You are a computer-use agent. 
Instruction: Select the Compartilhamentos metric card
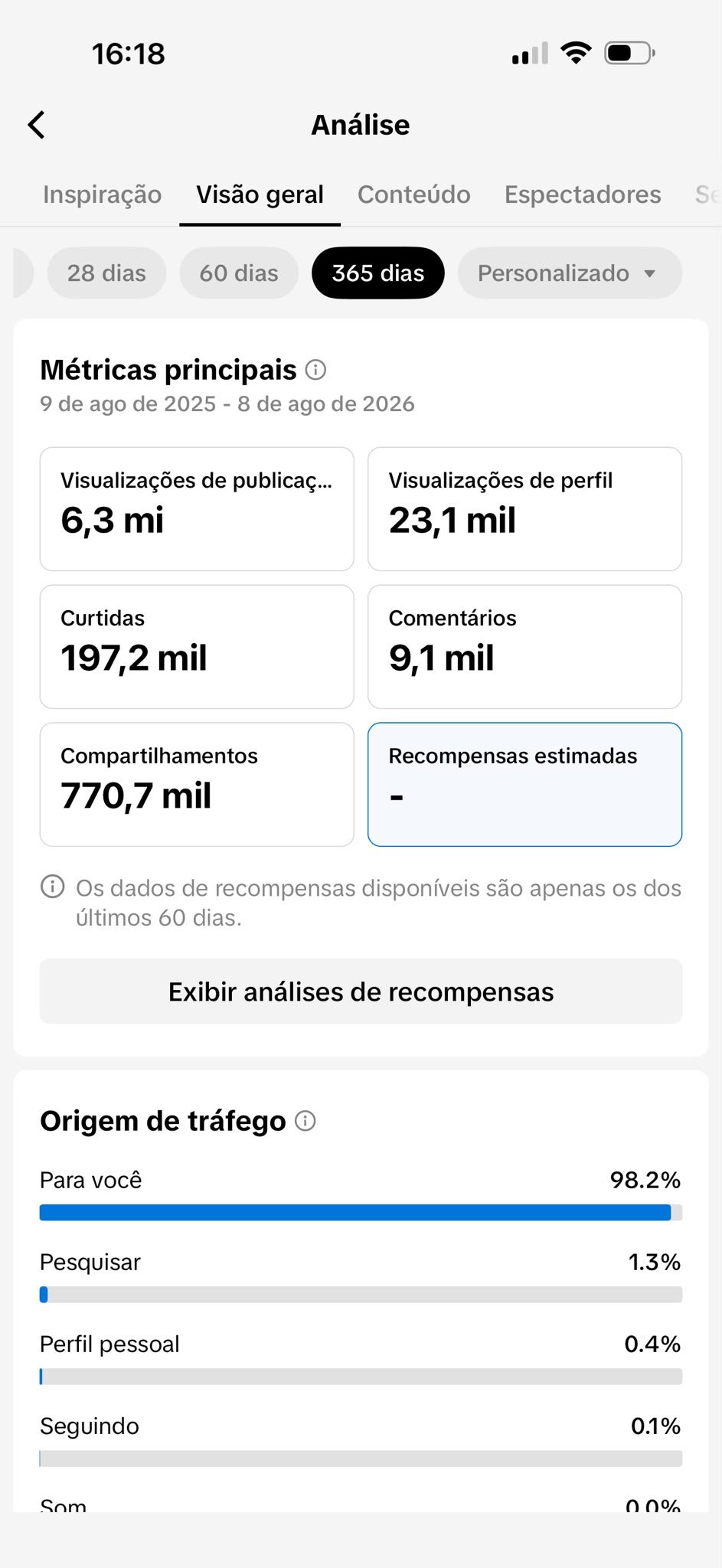pos(197,785)
